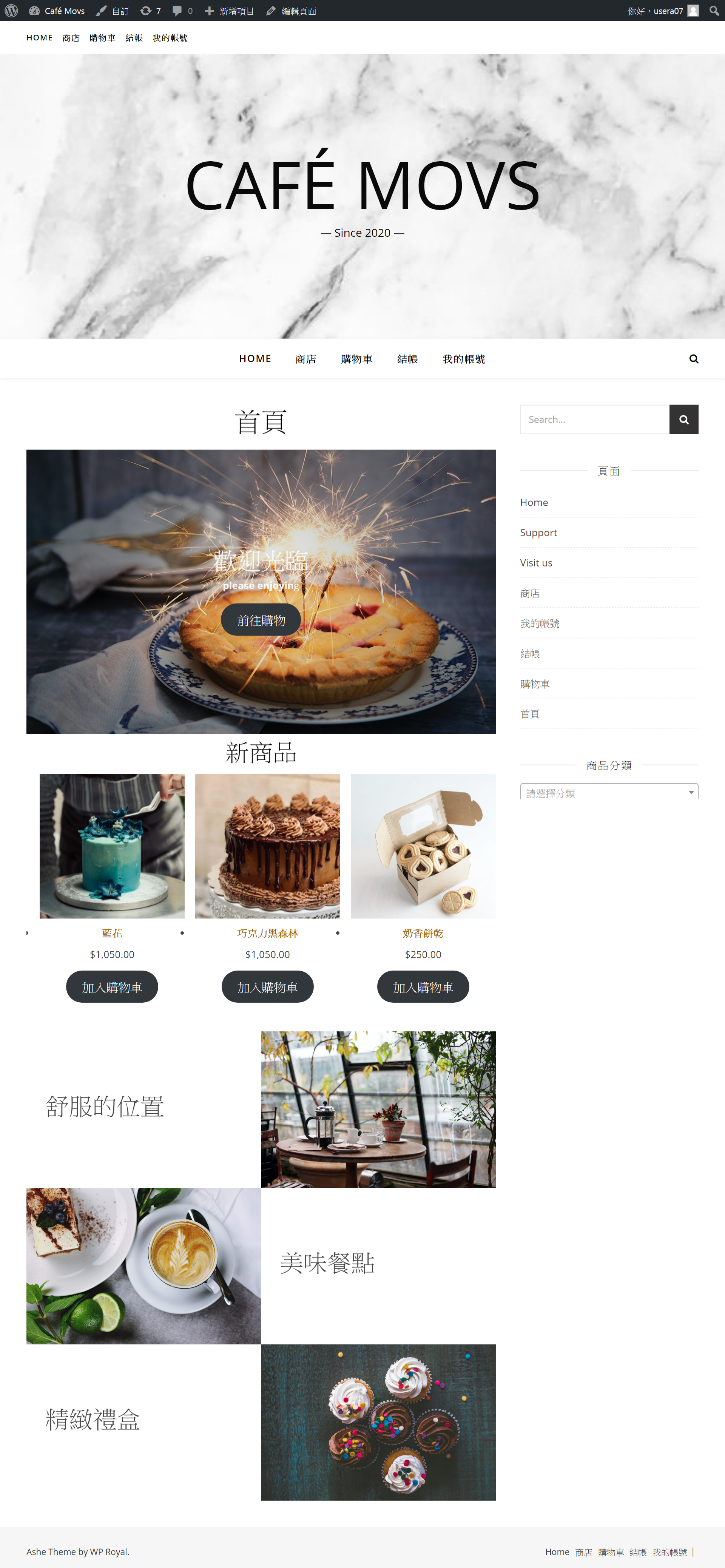The image size is (725, 1568).
Task: Open the search icon in the main navigation
Action: tap(693, 359)
